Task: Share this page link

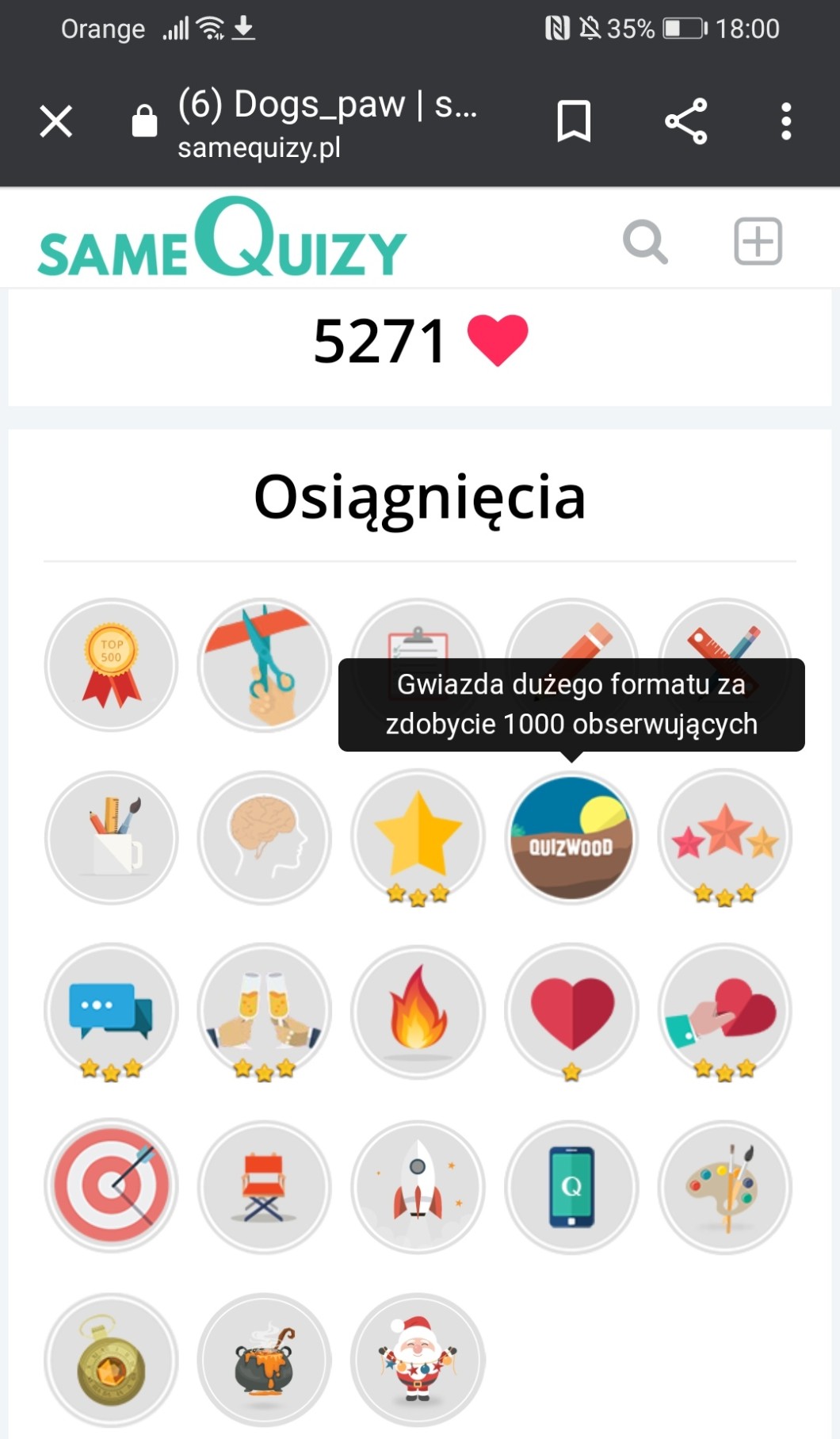Action: tap(685, 121)
